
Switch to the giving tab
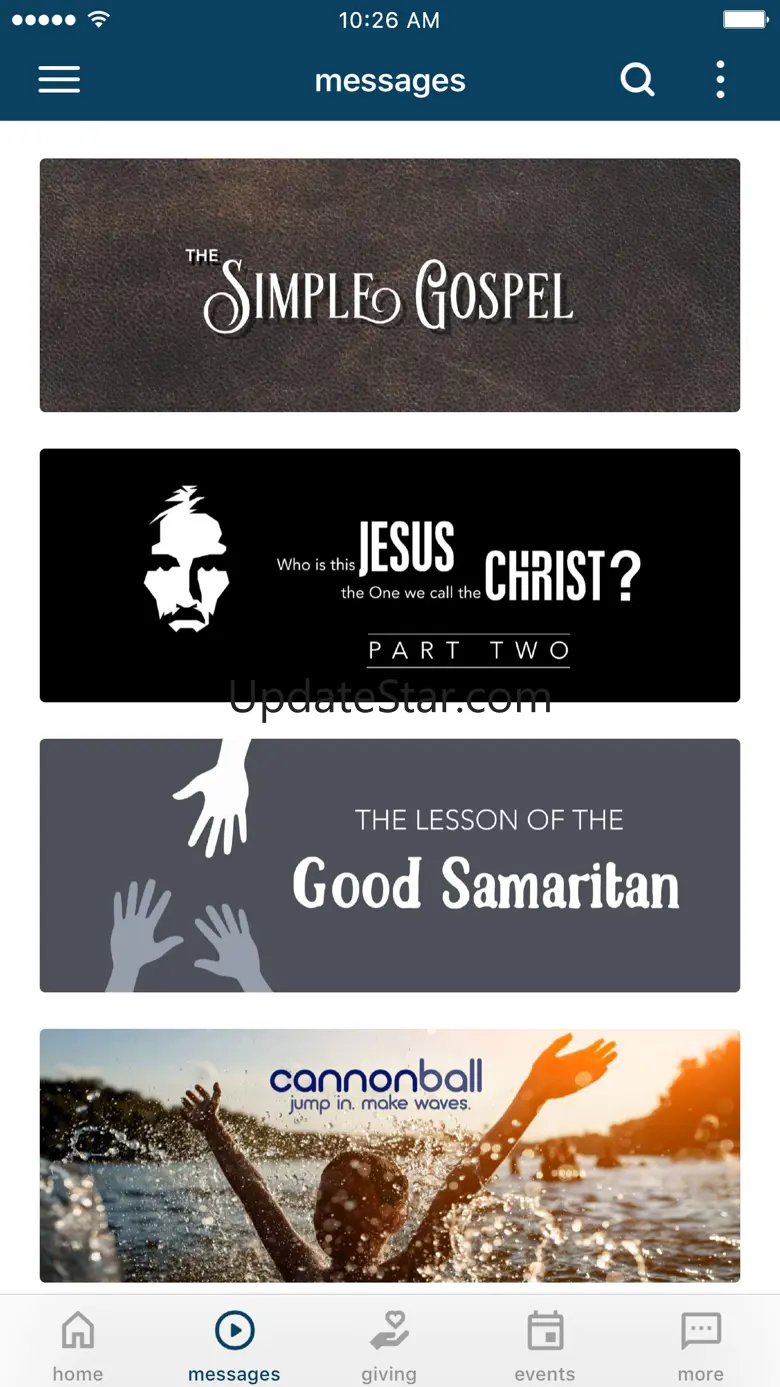click(389, 1345)
